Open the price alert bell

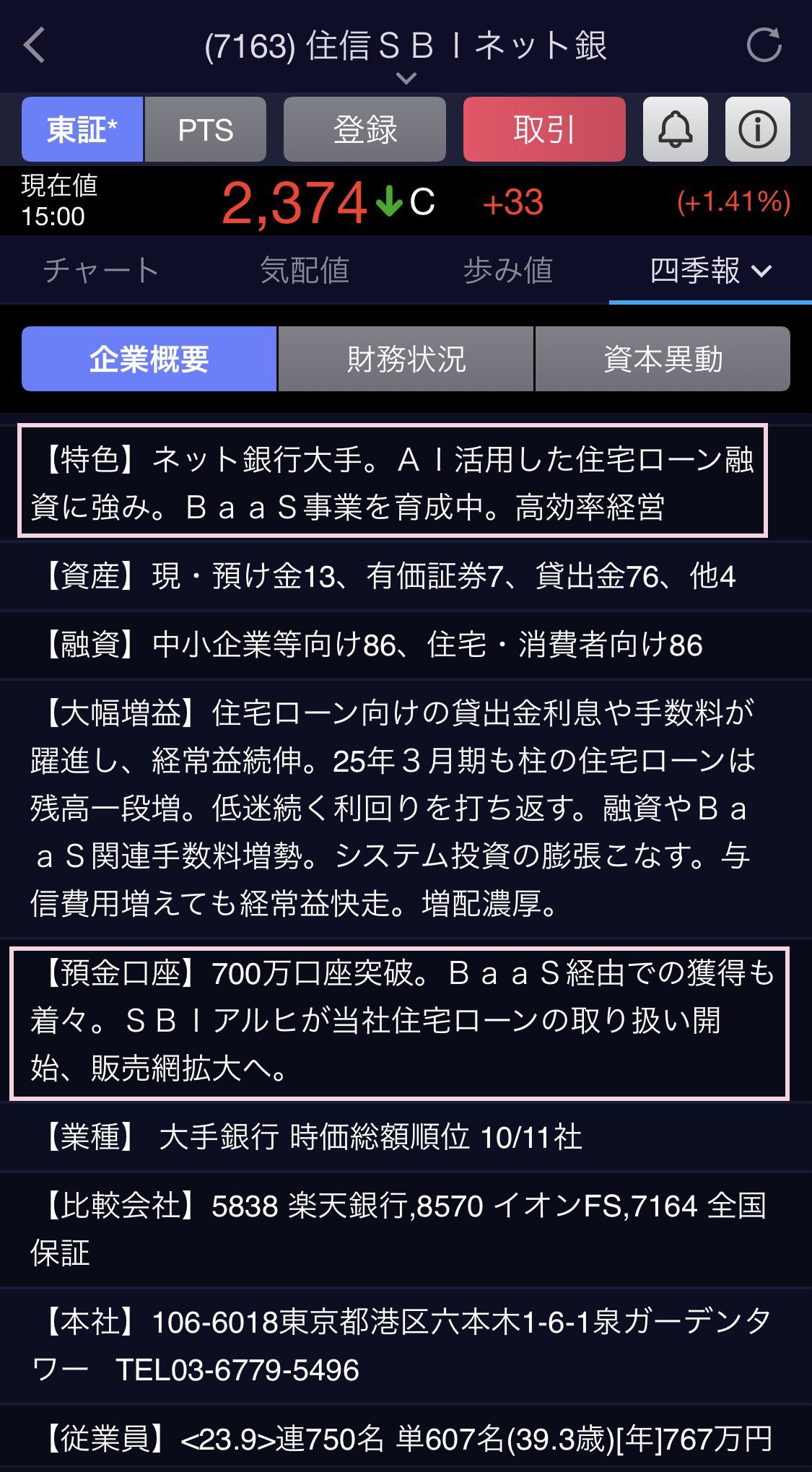point(675,130)
